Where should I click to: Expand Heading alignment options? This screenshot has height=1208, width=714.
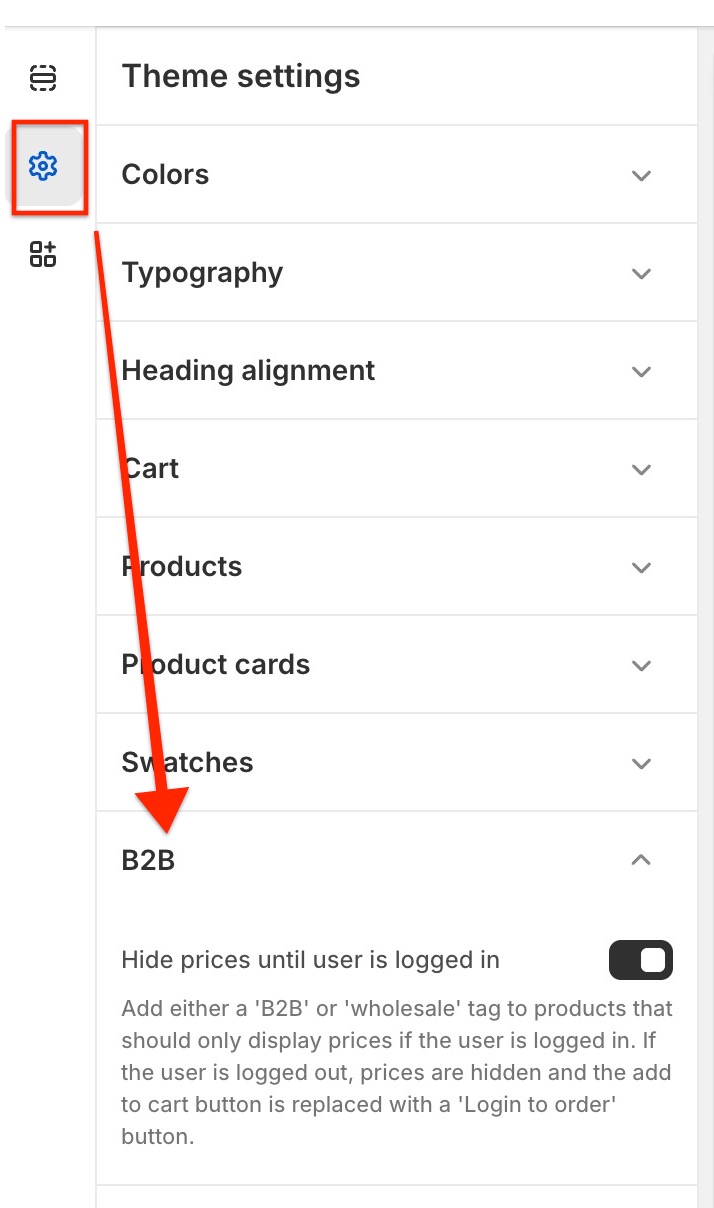396,371
